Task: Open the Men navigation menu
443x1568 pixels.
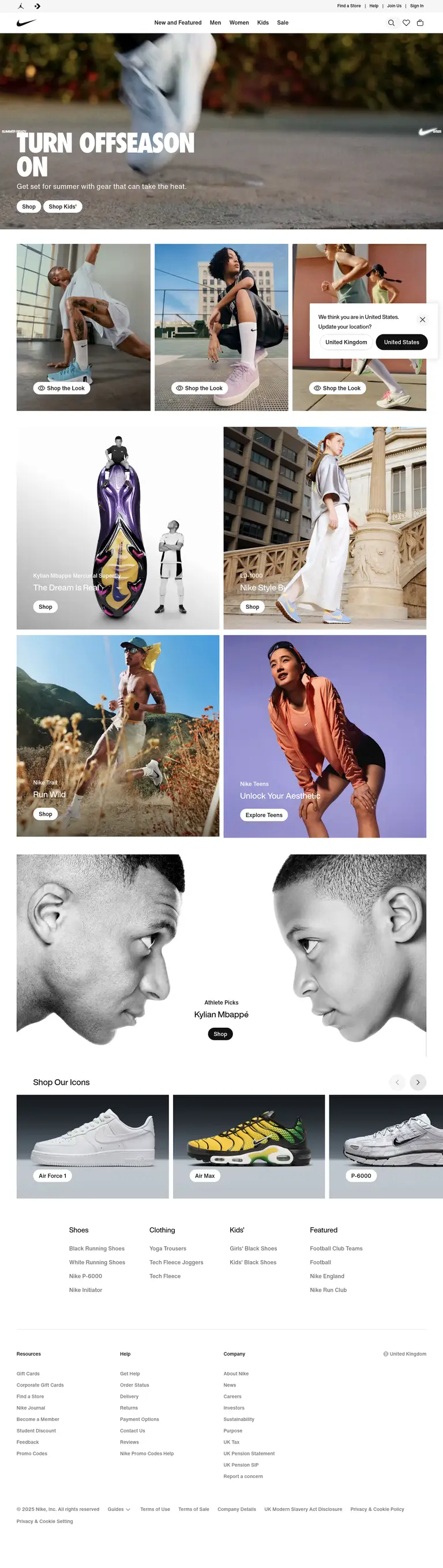Action: tap(215, 22)
